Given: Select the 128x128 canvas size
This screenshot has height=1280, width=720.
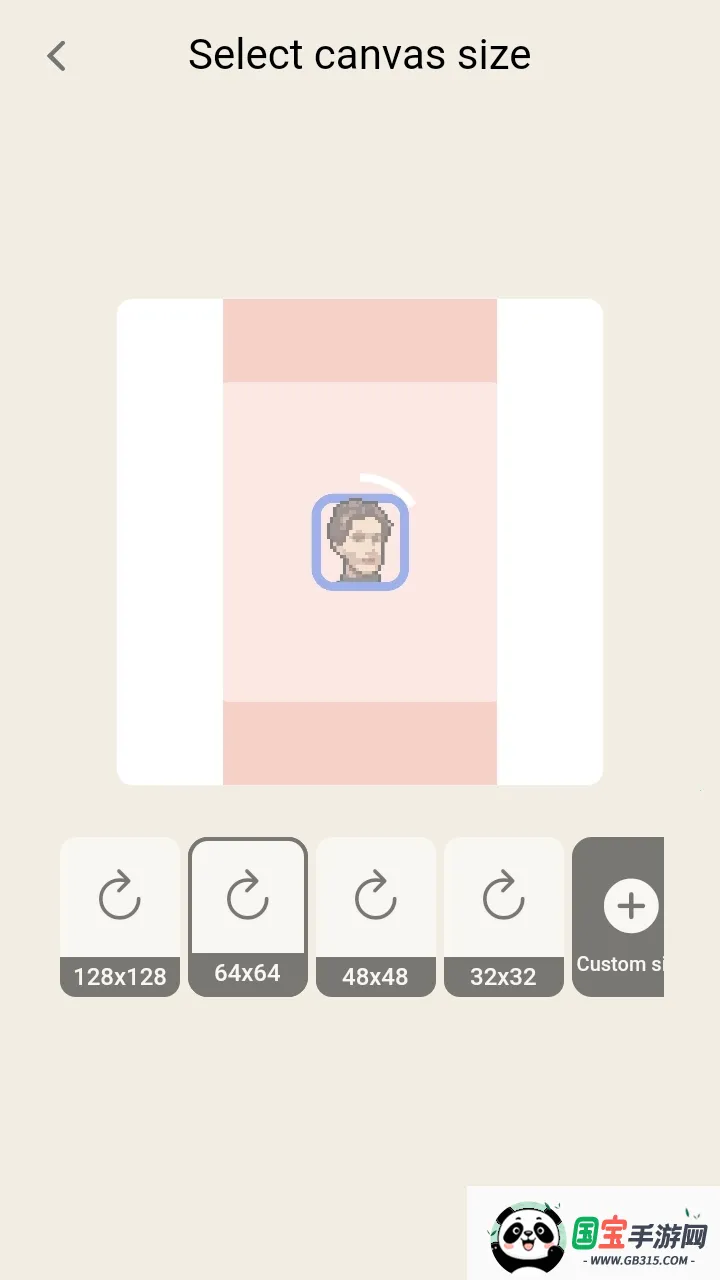Looking at the screenshot, I should coord(119,916).
